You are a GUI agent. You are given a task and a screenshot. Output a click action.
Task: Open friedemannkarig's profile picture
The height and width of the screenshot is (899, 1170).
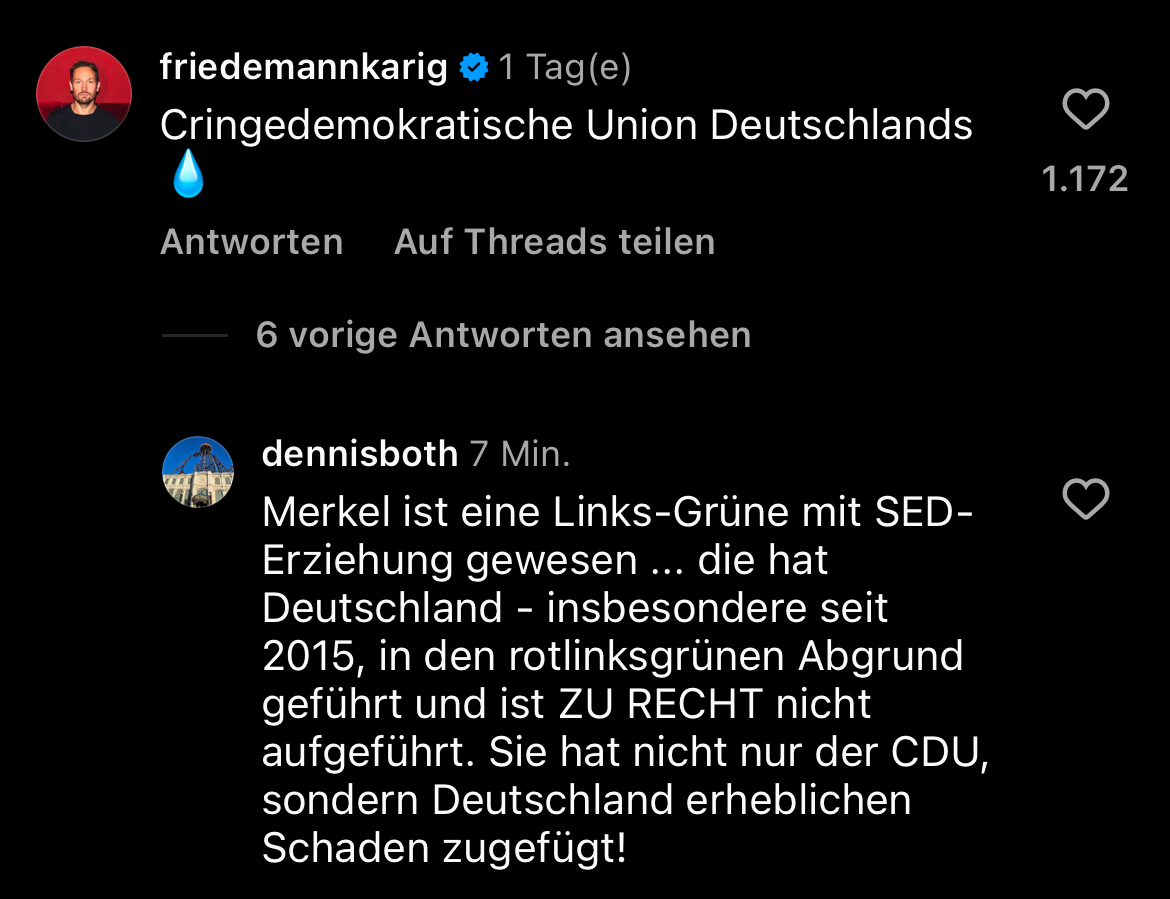84,94
